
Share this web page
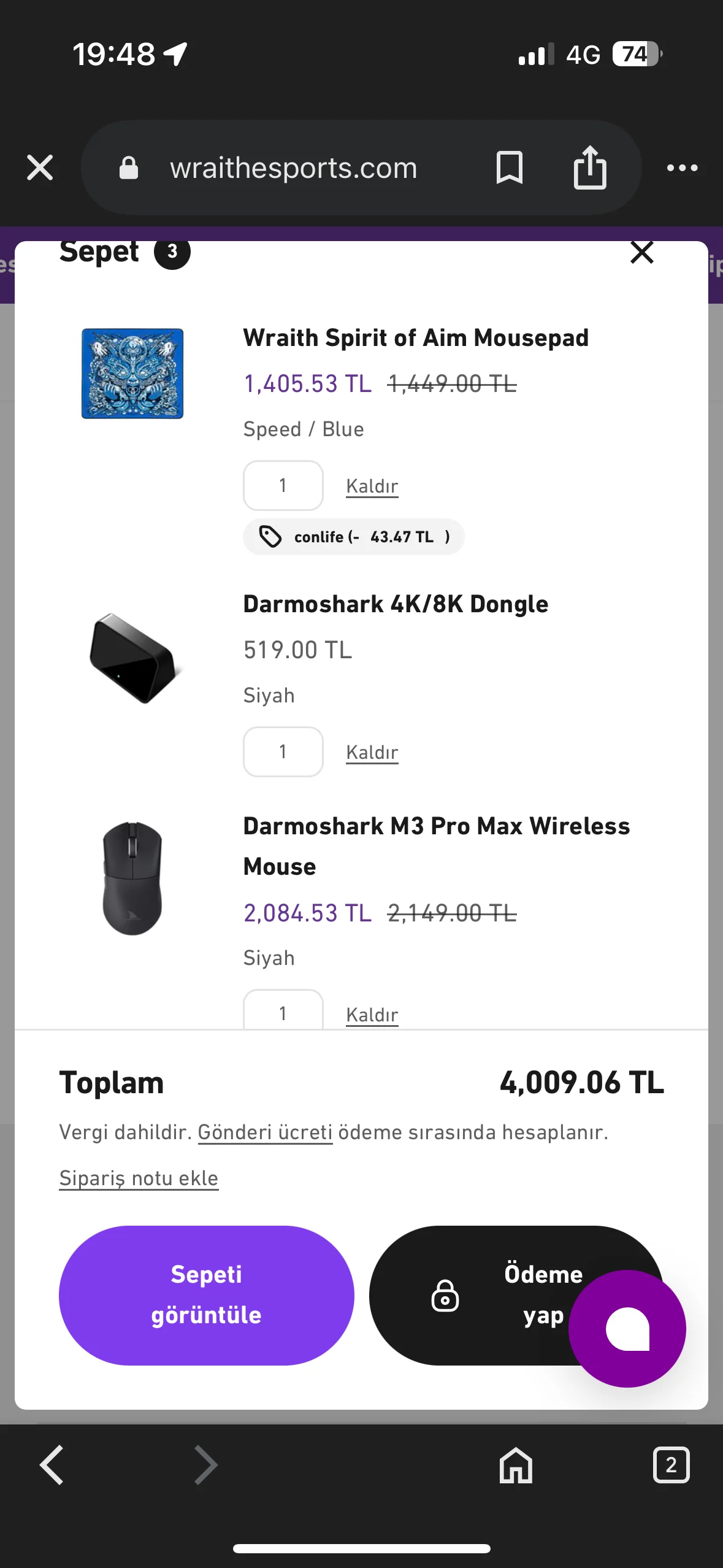tap(589, 167)
